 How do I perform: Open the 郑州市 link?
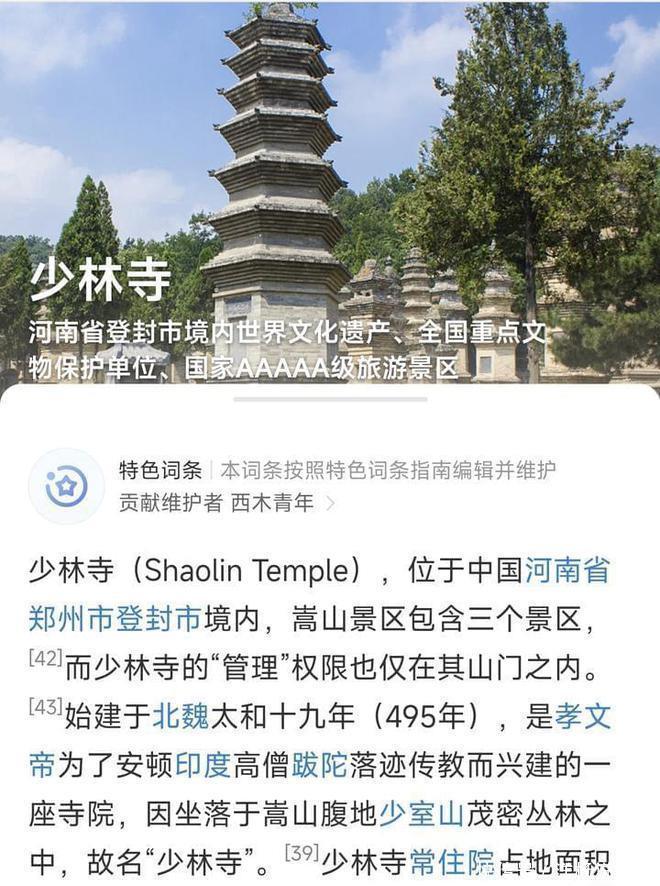70,619
